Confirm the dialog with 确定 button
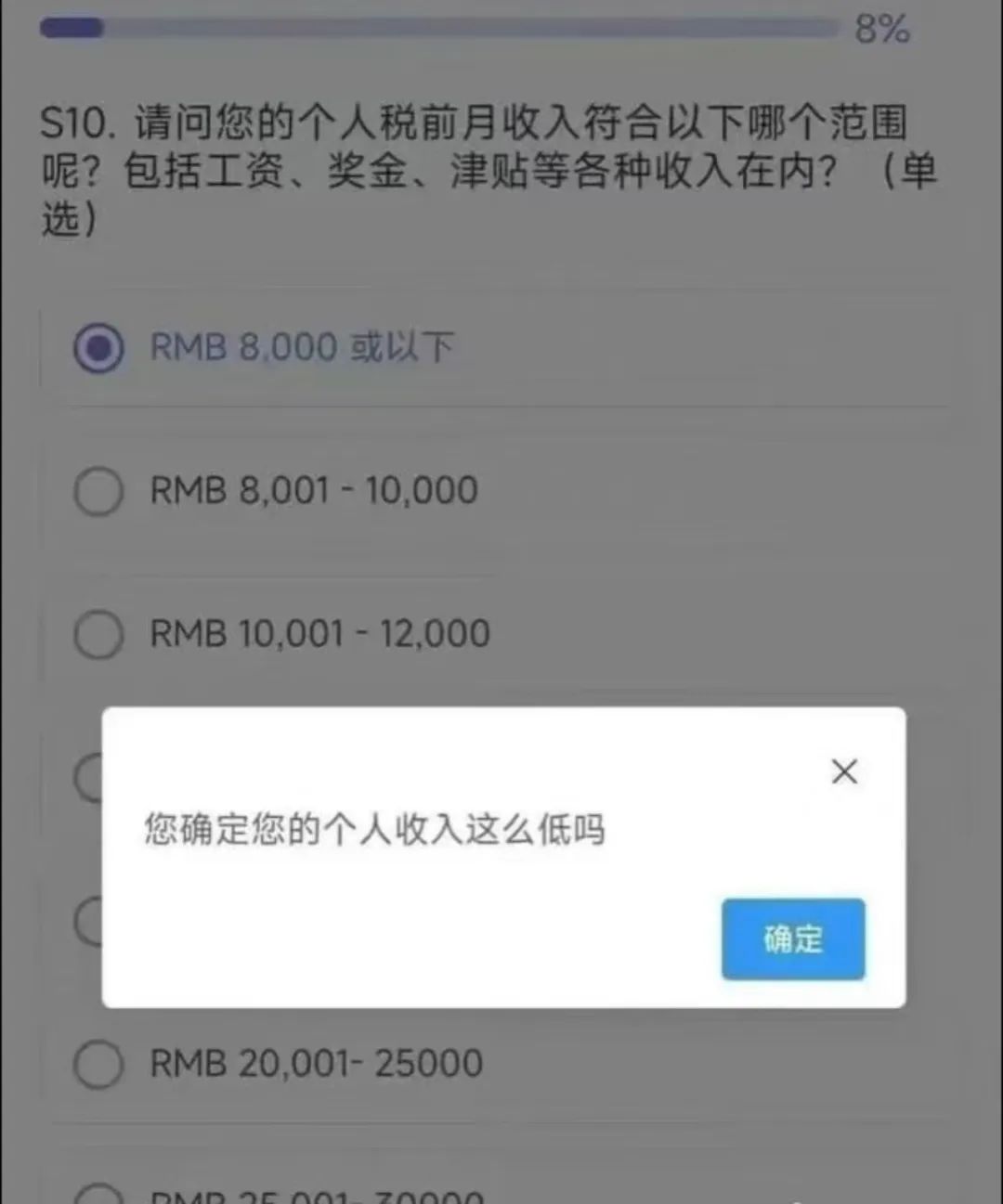This screenshot has height=1204, width=1003. point(792,939)
